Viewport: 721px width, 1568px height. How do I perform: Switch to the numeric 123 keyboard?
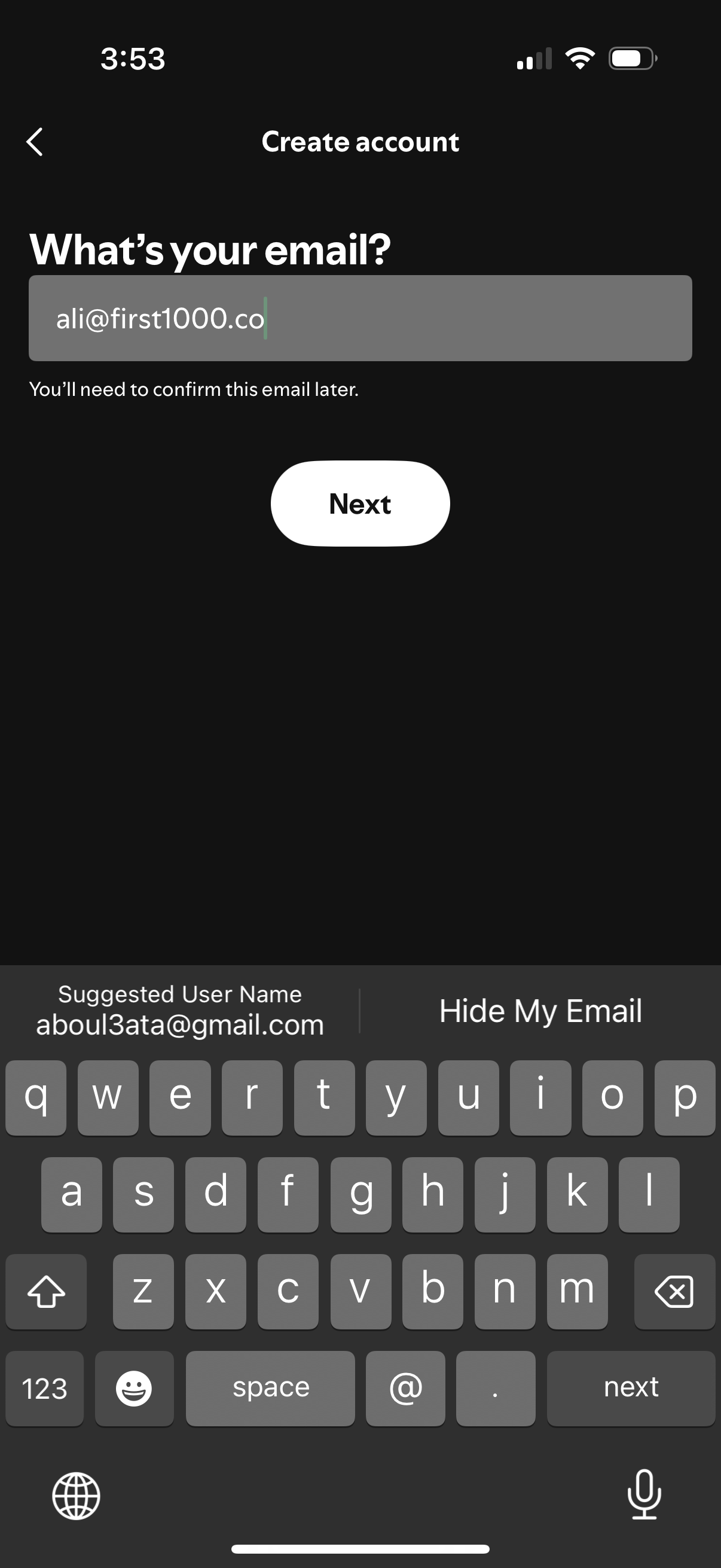(x=44, y=1388)
